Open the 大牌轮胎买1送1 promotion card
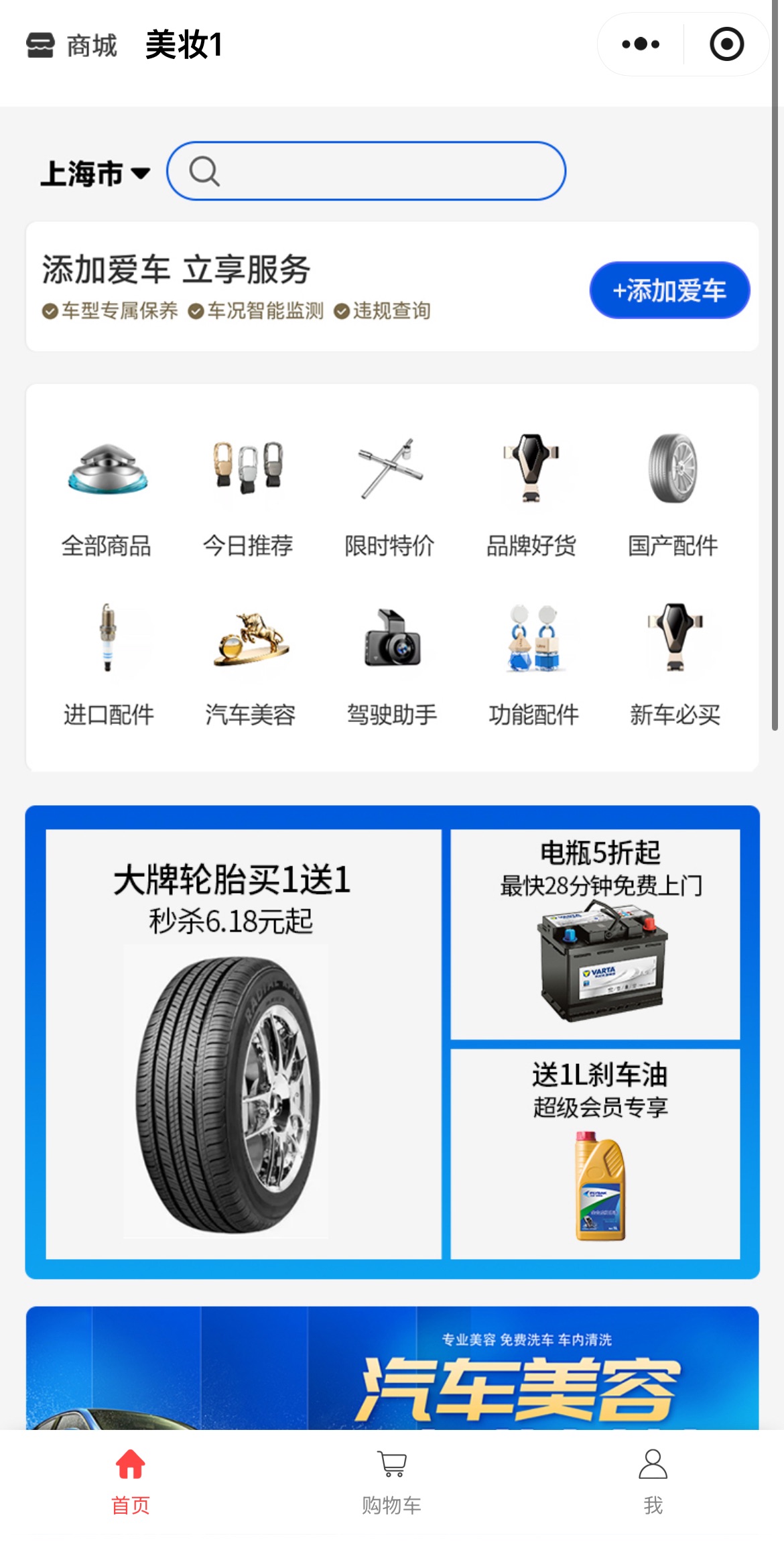 coord(244,1044)
